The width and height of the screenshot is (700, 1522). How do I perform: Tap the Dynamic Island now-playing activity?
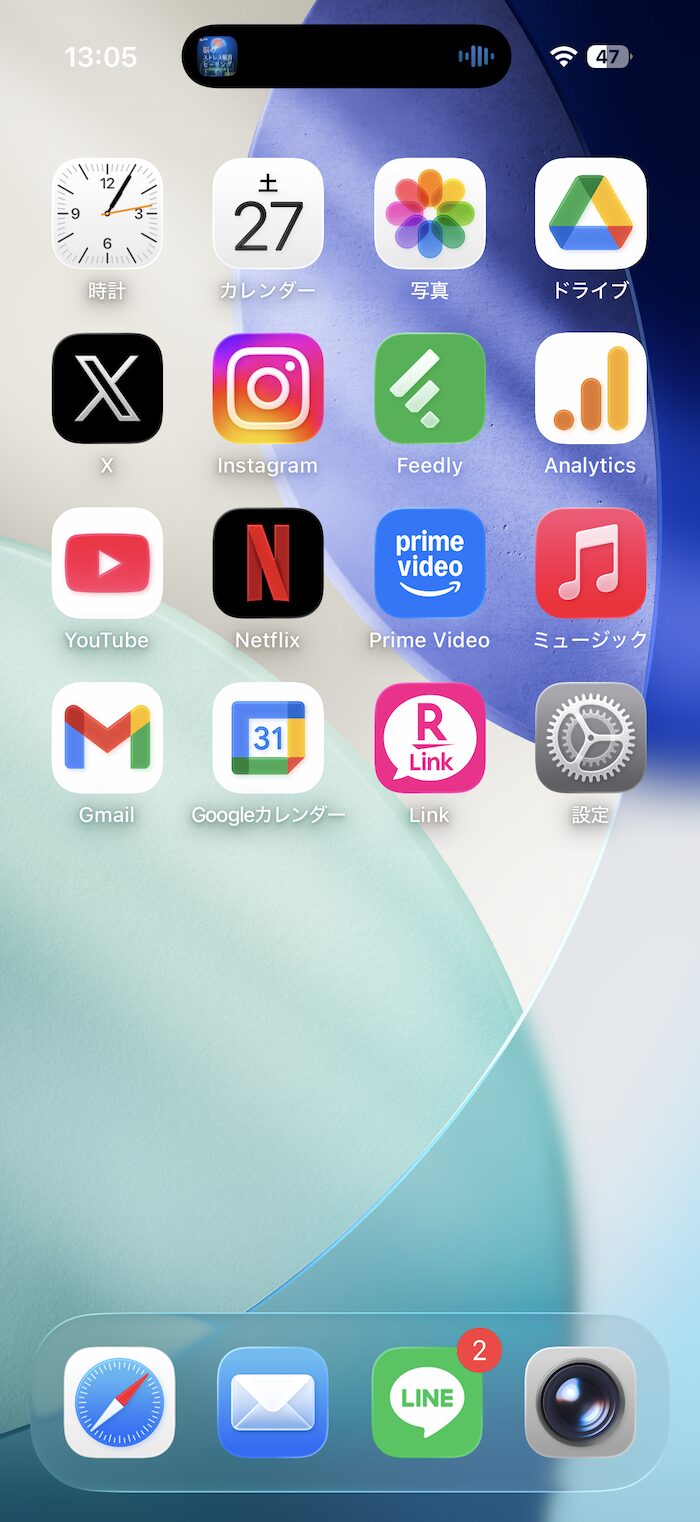point(346,56)
